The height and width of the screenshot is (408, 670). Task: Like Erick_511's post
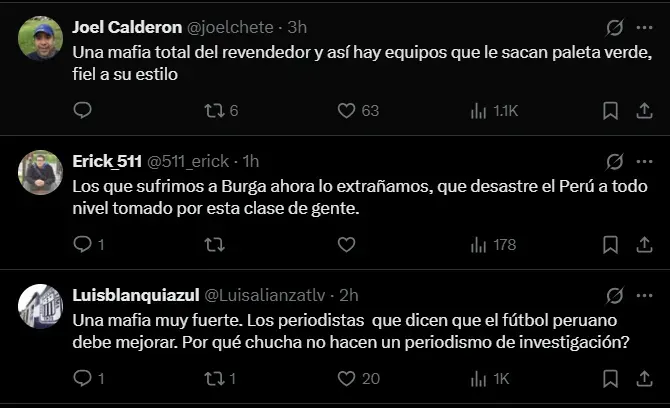(x=347, y=244)
